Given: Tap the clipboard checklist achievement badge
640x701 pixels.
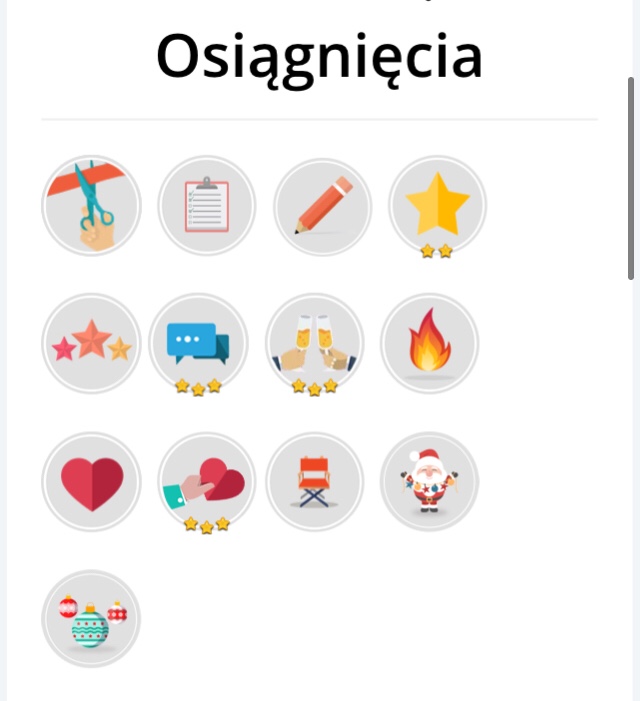Looking at the screenshot, I should tap(207, 207).
